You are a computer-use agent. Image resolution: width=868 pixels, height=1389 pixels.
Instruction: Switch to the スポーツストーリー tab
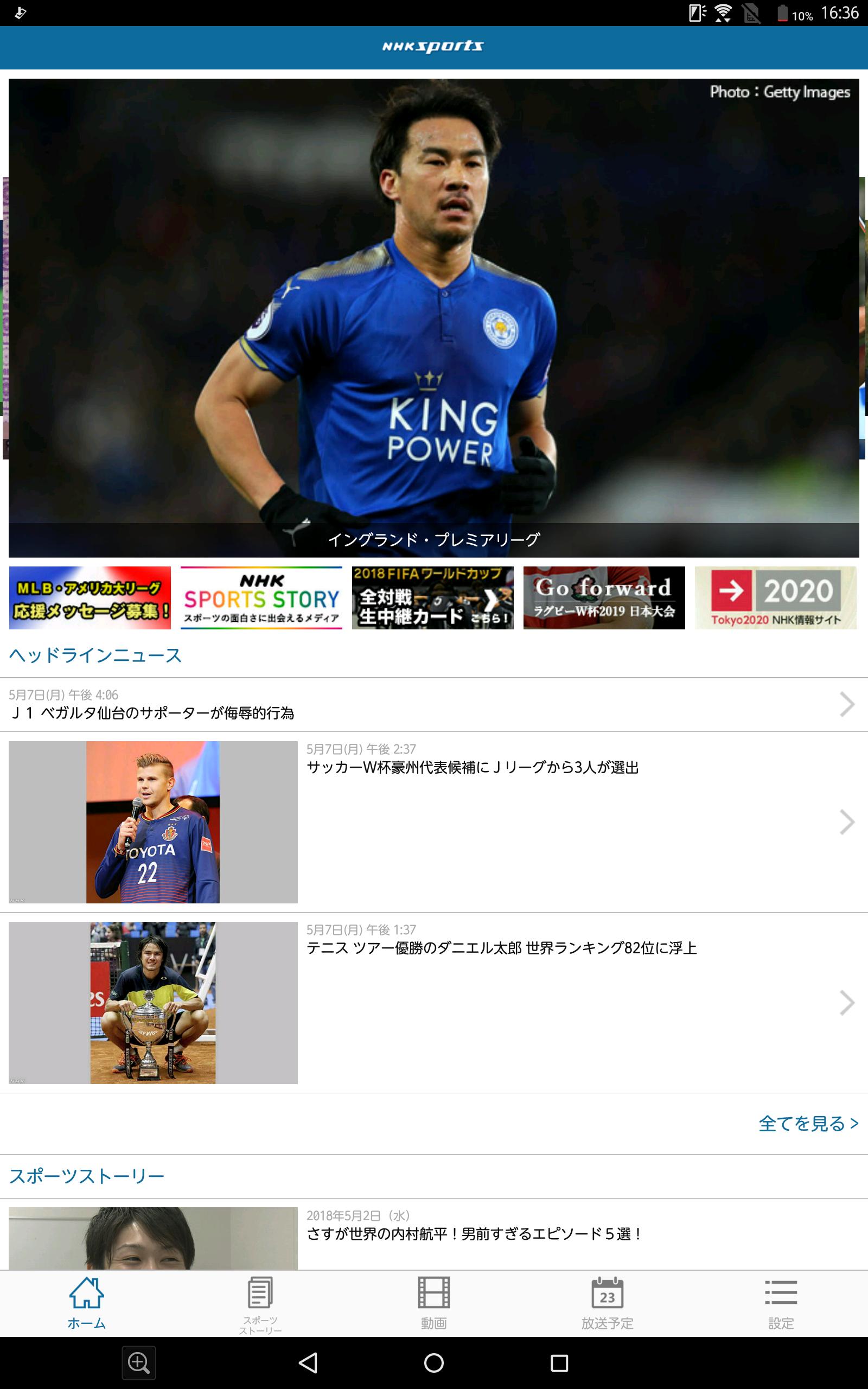pos(260,1304)
